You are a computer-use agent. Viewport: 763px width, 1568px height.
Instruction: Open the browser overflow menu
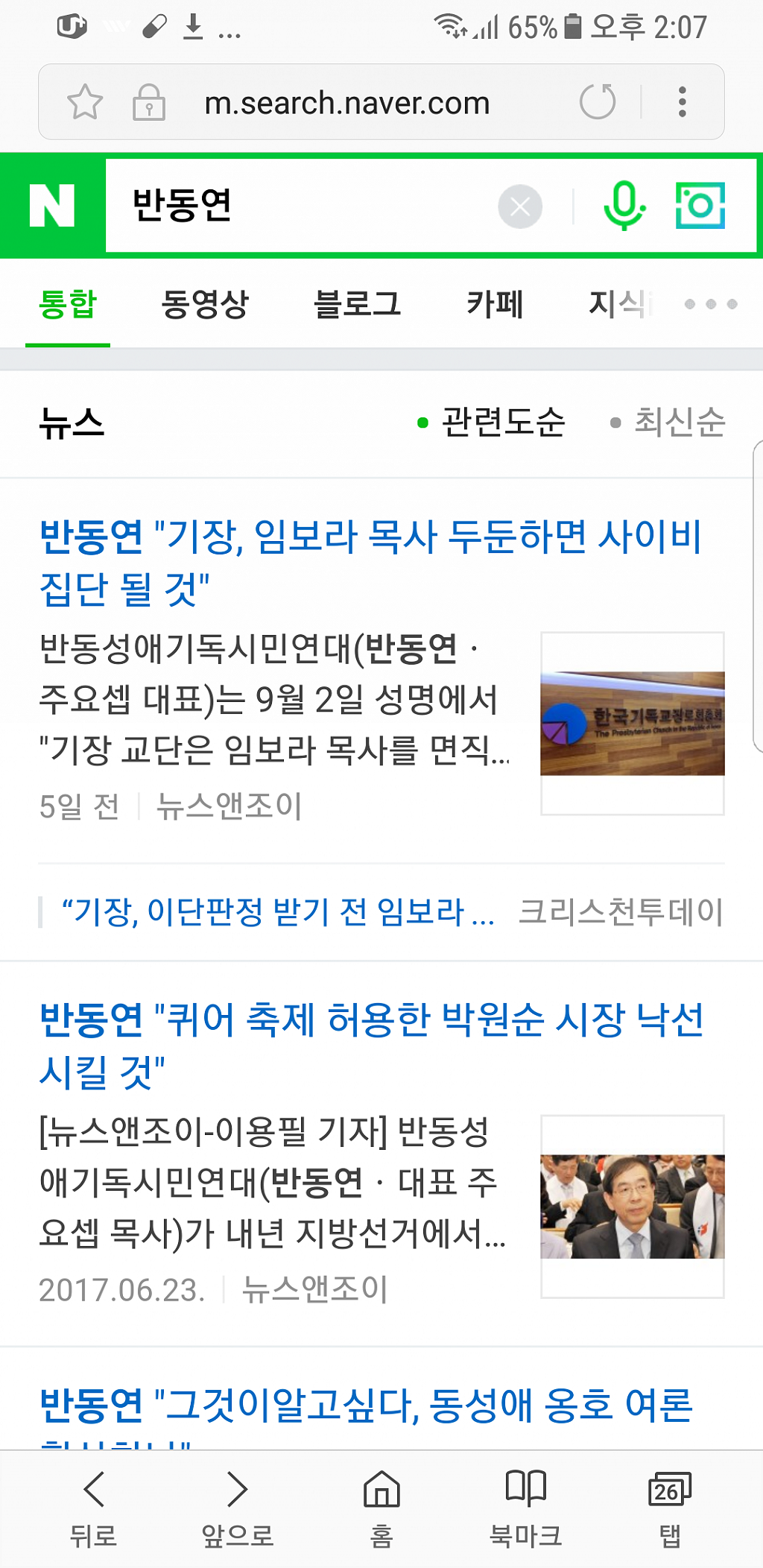point(682,102)
